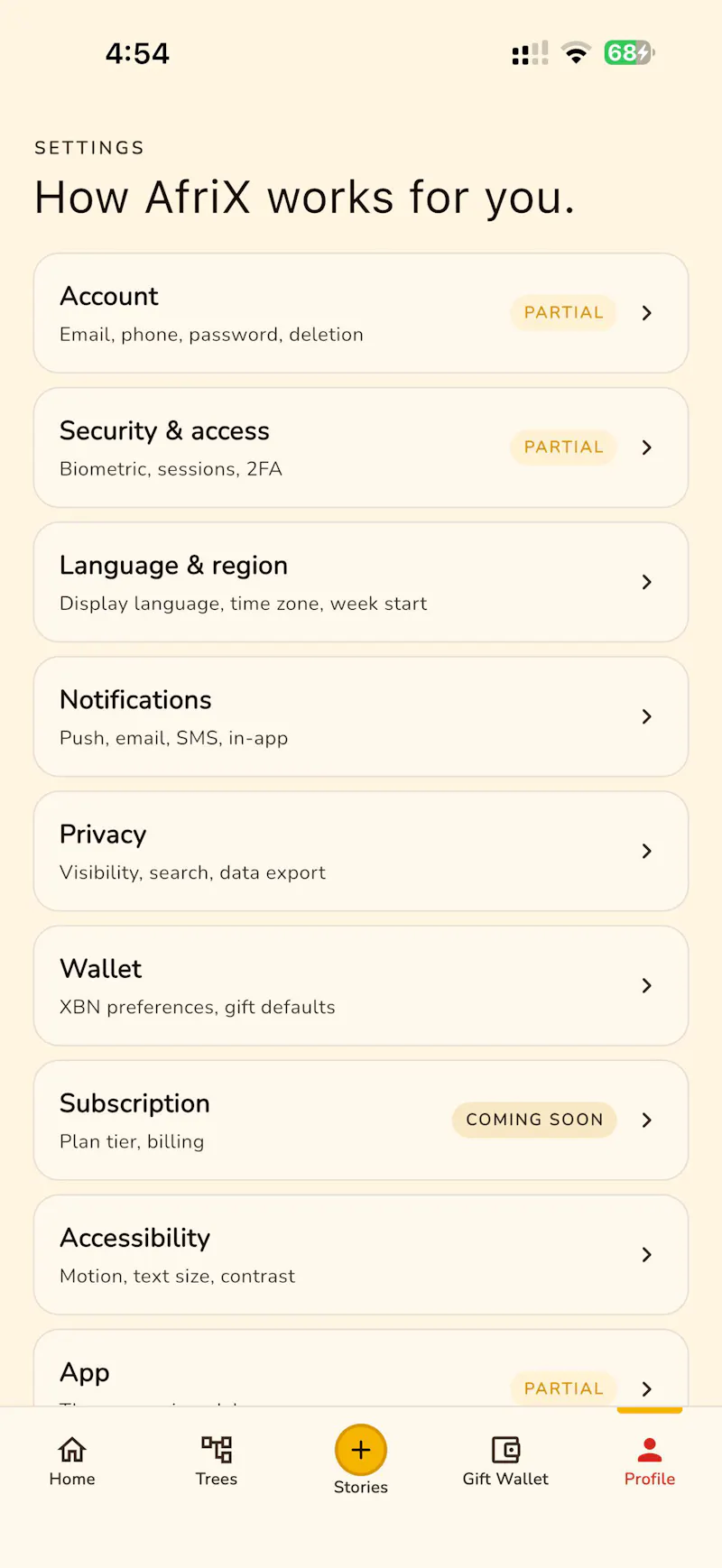The height and width of the screenshot is (1568, 722).
Task: View Subscription plan and billing
Action: click(x=361, y=1120)
